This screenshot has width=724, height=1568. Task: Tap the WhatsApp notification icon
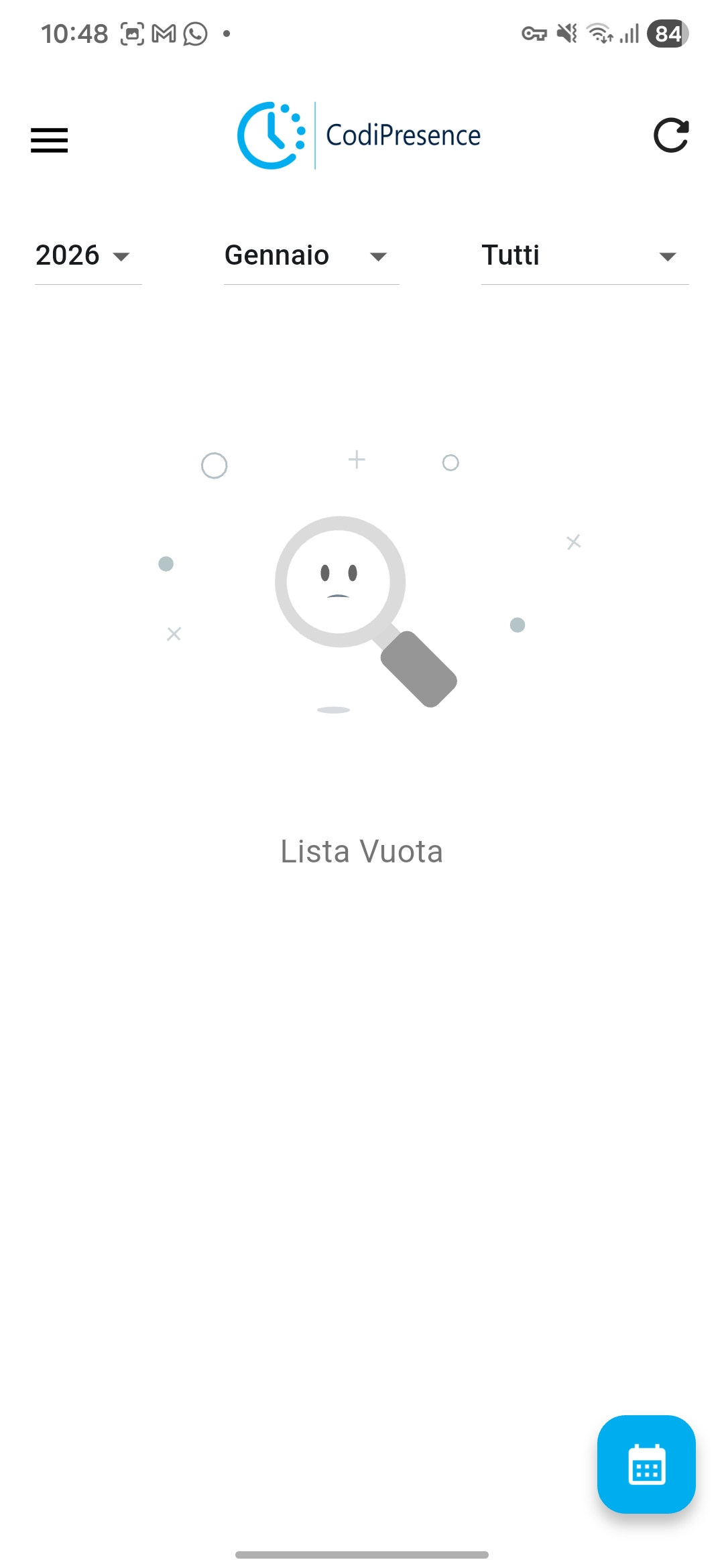point(195,34)
